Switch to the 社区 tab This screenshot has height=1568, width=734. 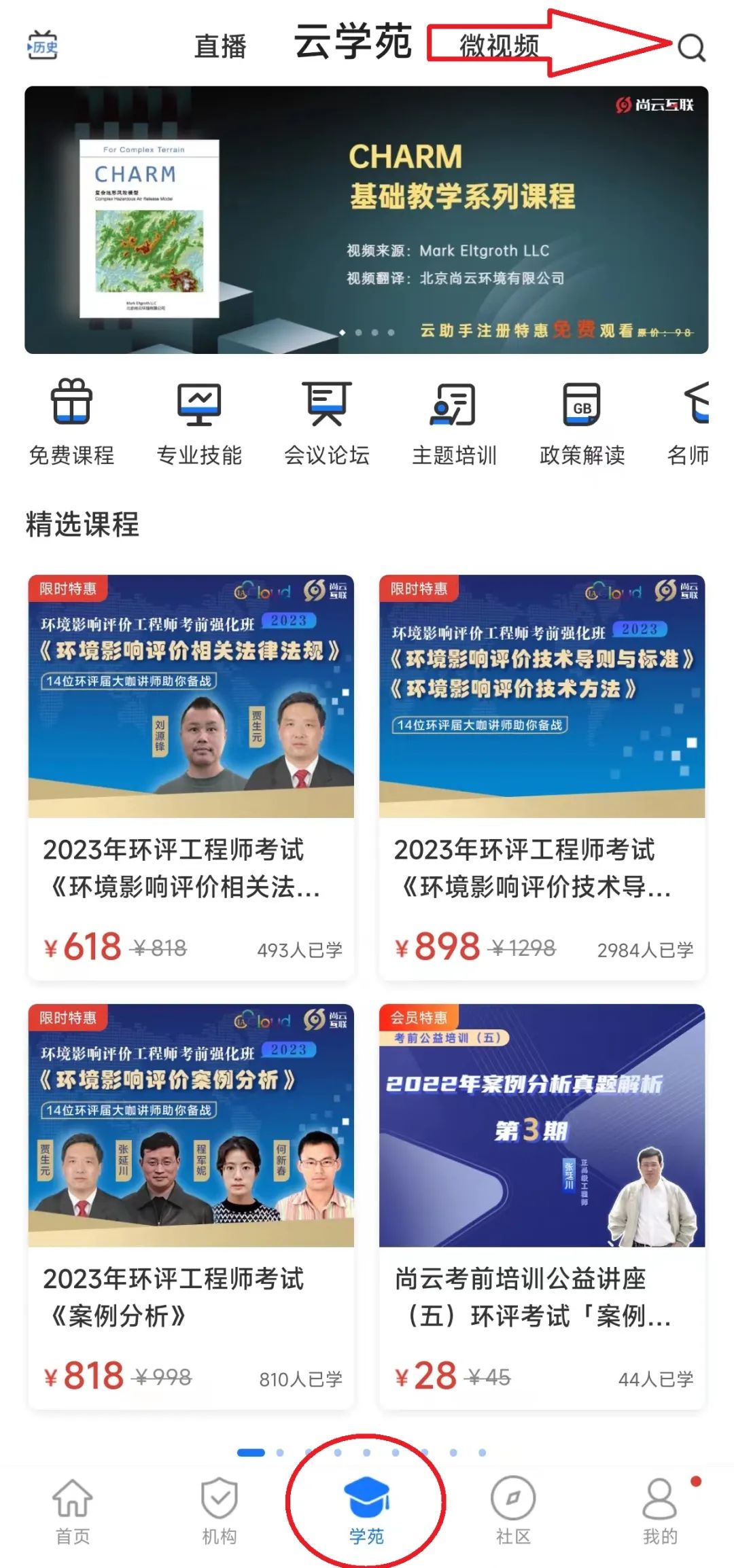coord(513,1511)
